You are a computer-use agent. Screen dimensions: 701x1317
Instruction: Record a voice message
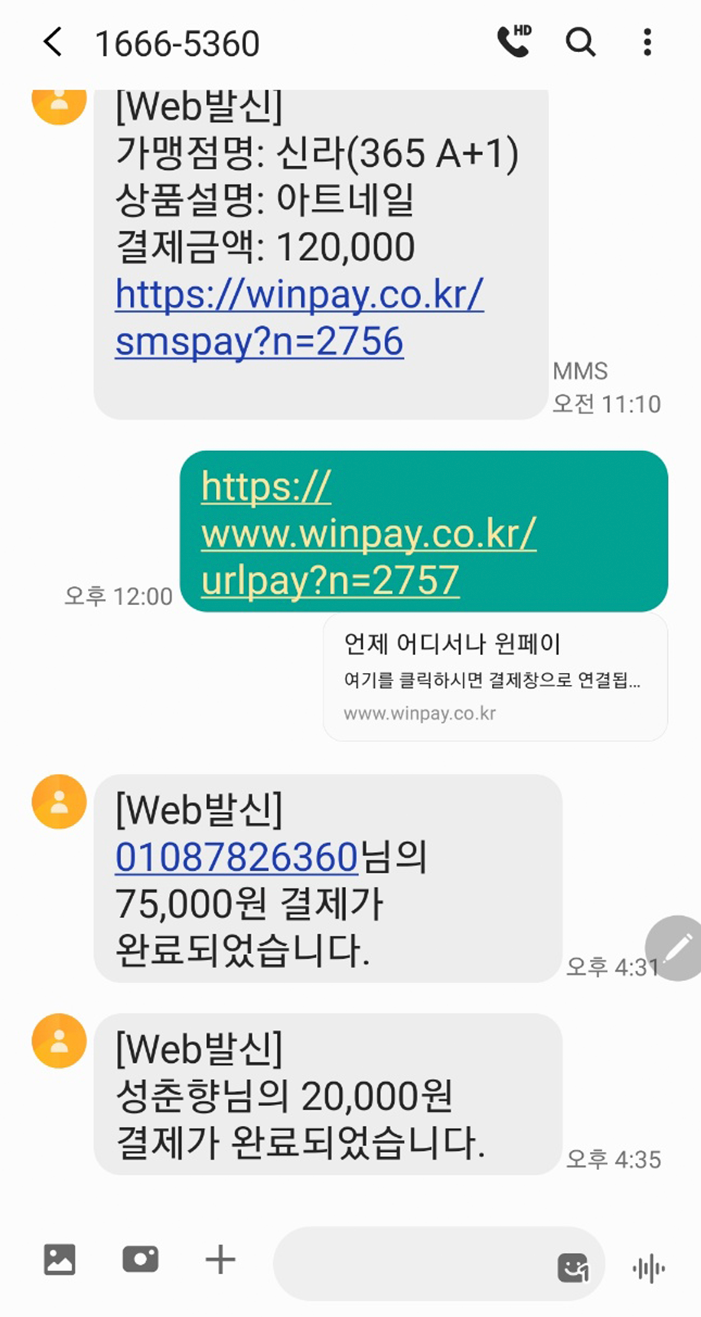pyautogui.click(x=649, y=1269)
